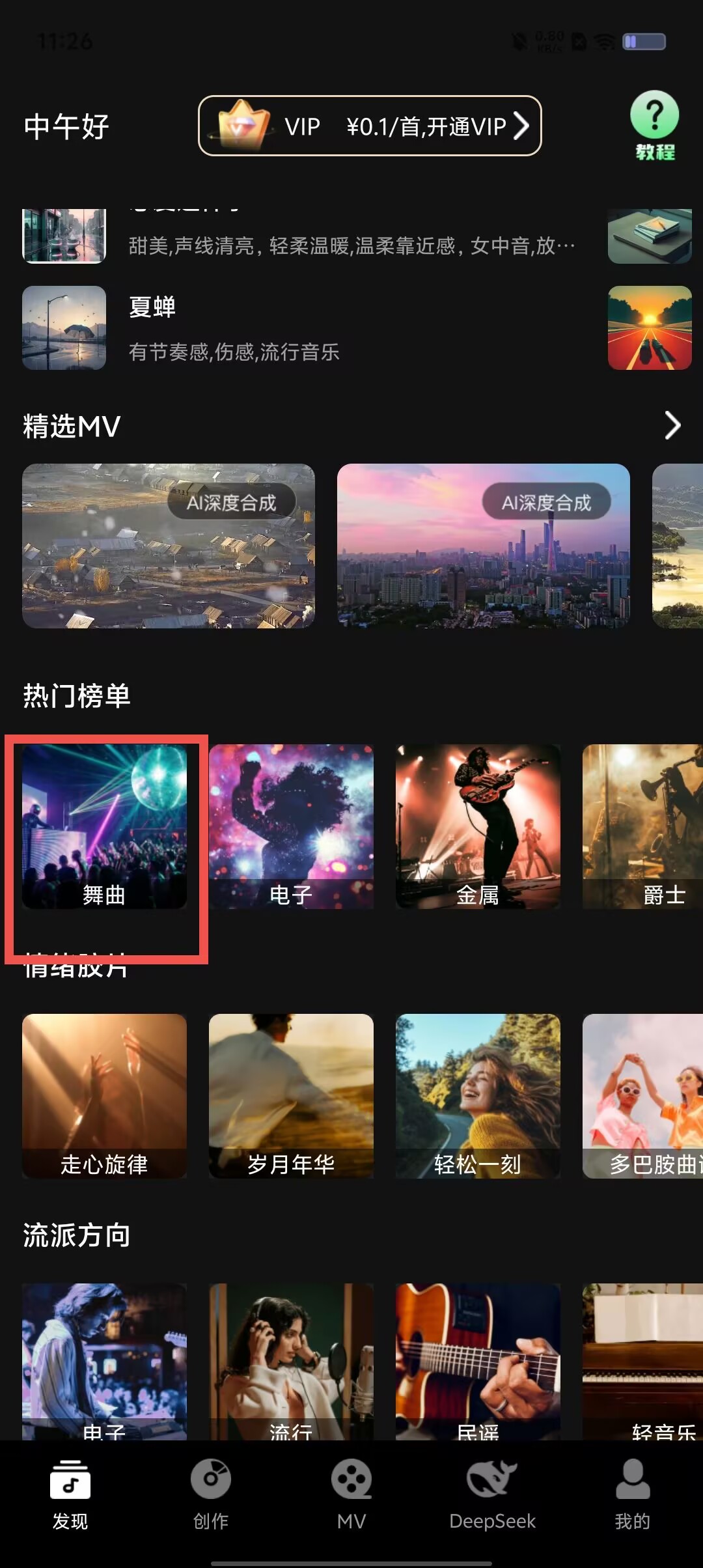Play the city skyline MV thumbnail
Image resolution: width=703 pixels, height=1568 pixels.
484,546
